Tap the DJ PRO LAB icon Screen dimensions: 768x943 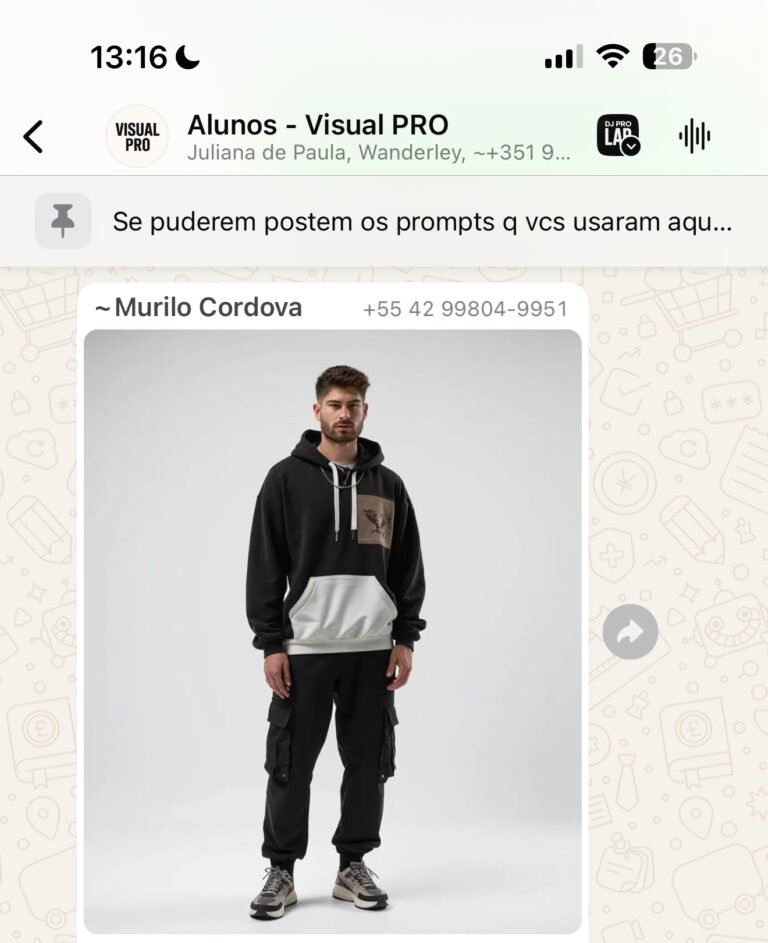tap(618, 136)
